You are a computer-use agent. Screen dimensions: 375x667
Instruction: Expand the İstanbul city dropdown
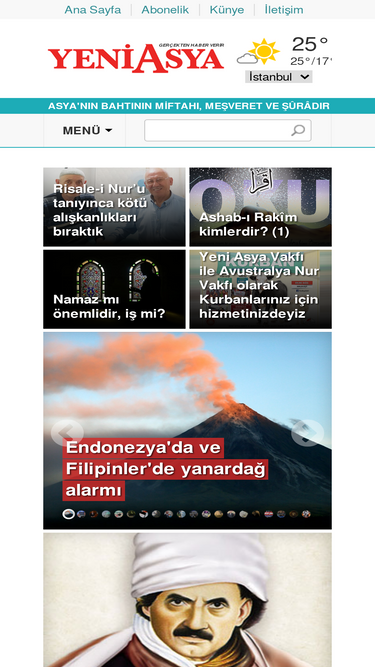coord(279,77)
